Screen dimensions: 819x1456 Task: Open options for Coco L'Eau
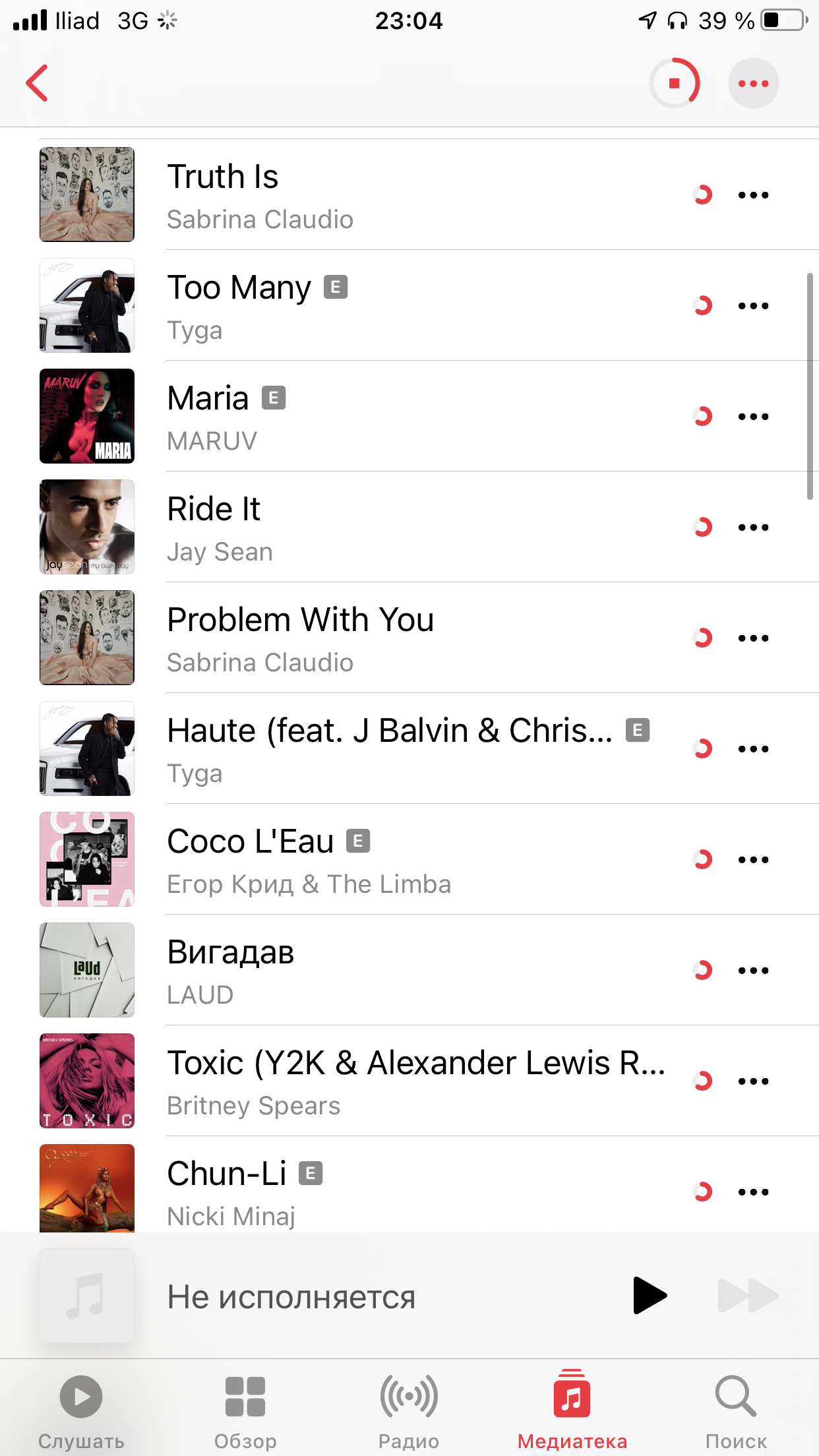[753, 860]
